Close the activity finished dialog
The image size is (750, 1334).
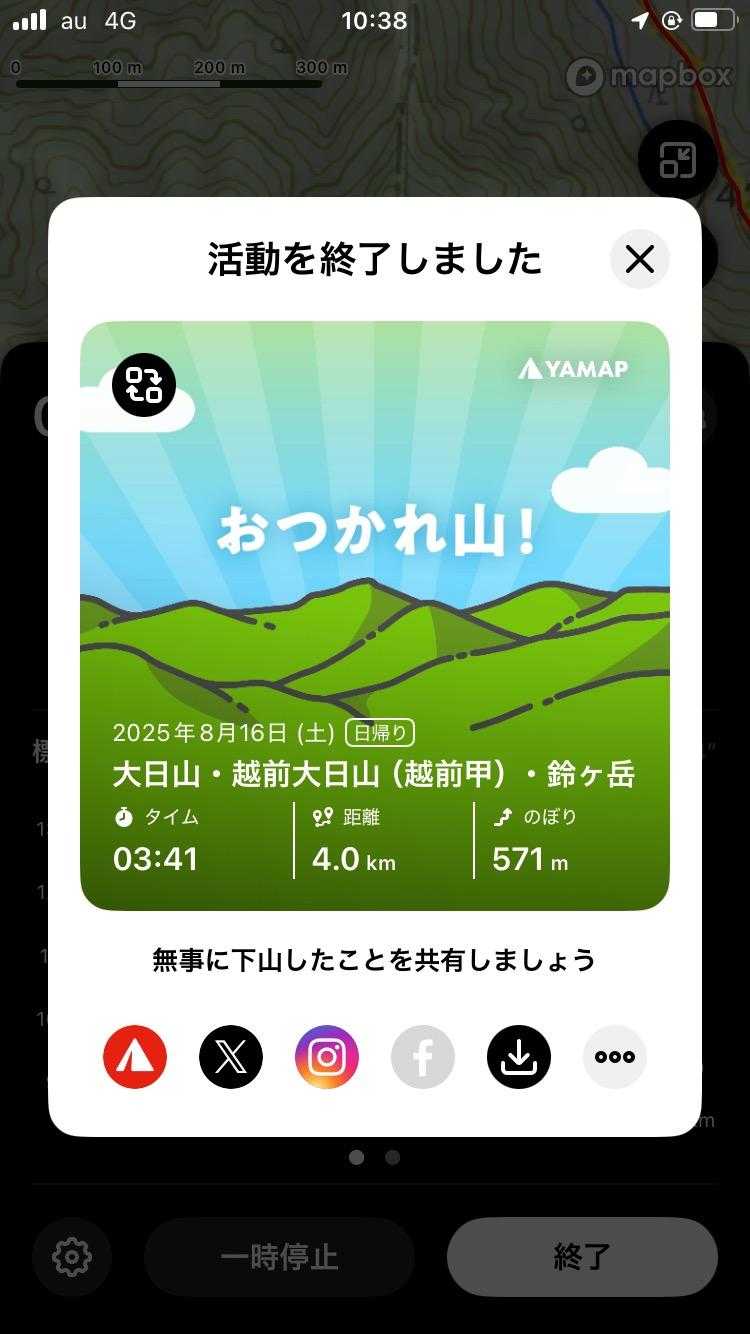point(639,260)
